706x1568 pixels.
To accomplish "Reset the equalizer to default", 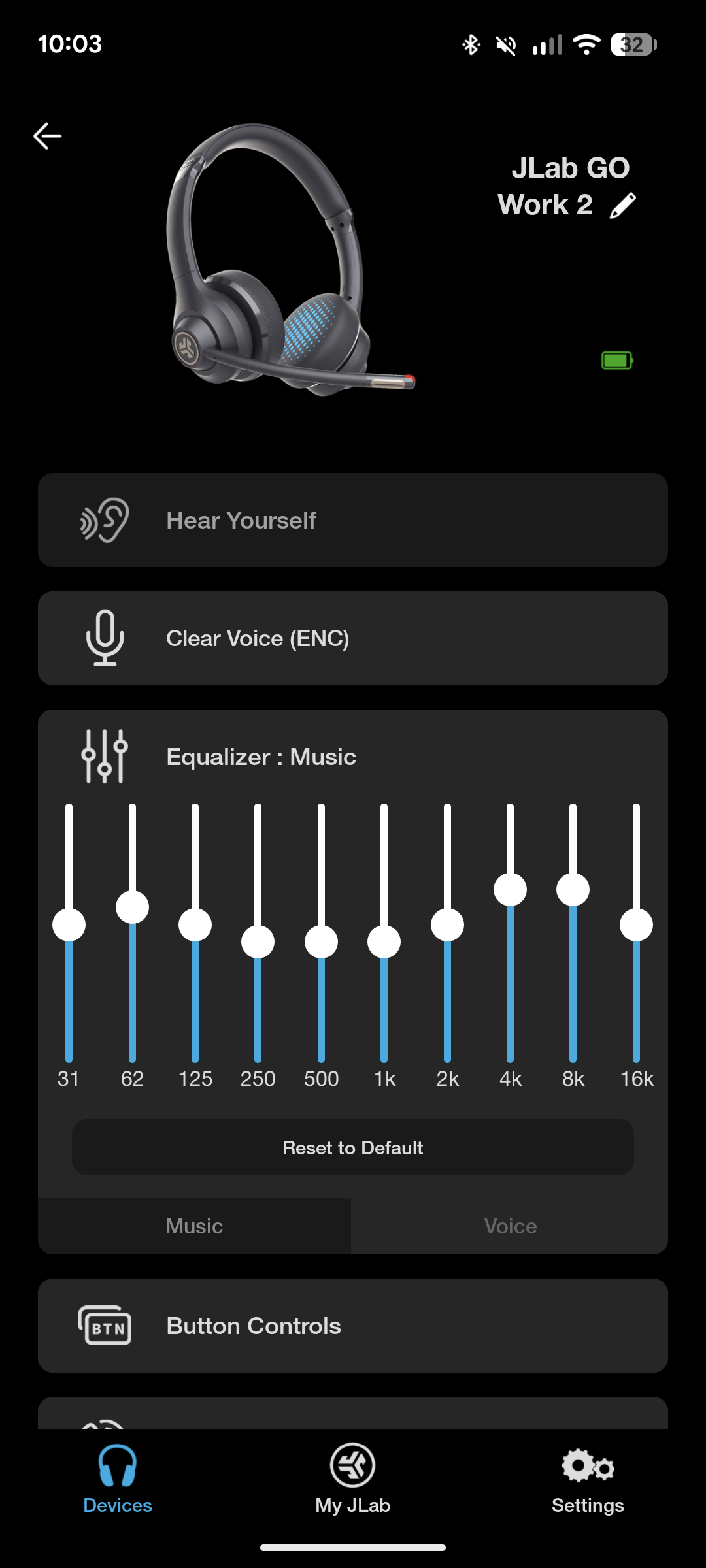I will [x=353, y=1147].
